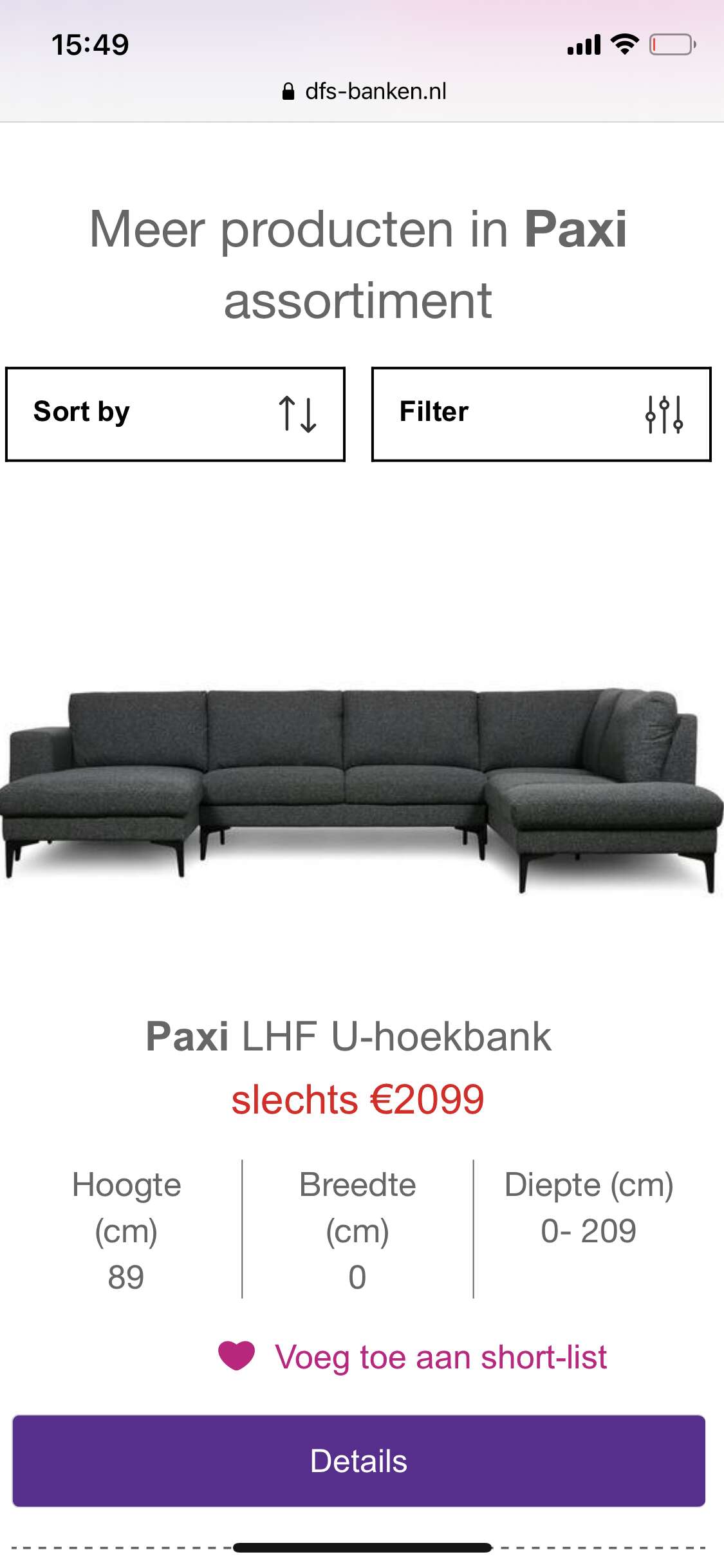Add Paxi sofa to short-list
Screen dimensions: 724x1568
413,1357
